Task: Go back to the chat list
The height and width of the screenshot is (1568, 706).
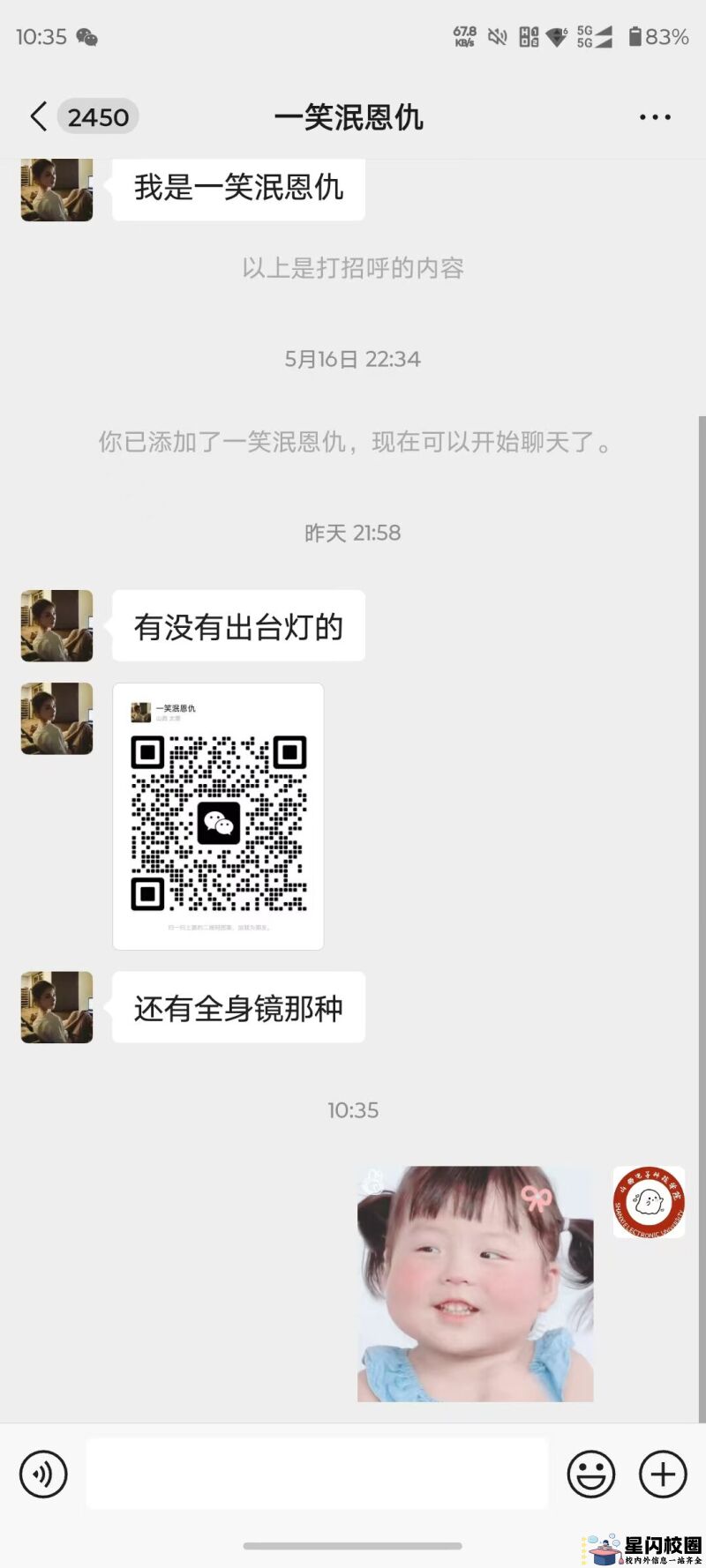Action: [x=39, y=116]
